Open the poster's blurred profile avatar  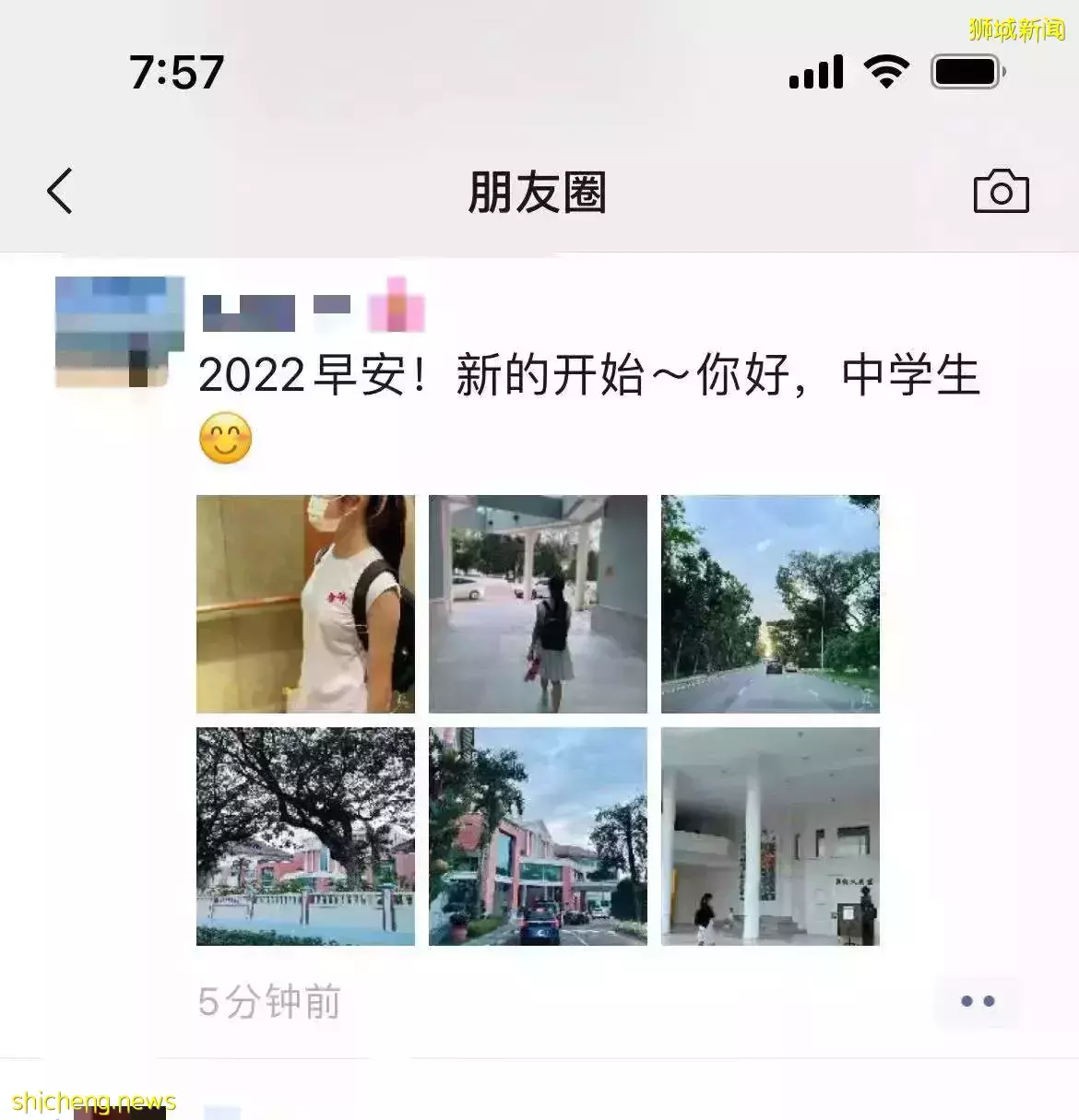118,332
